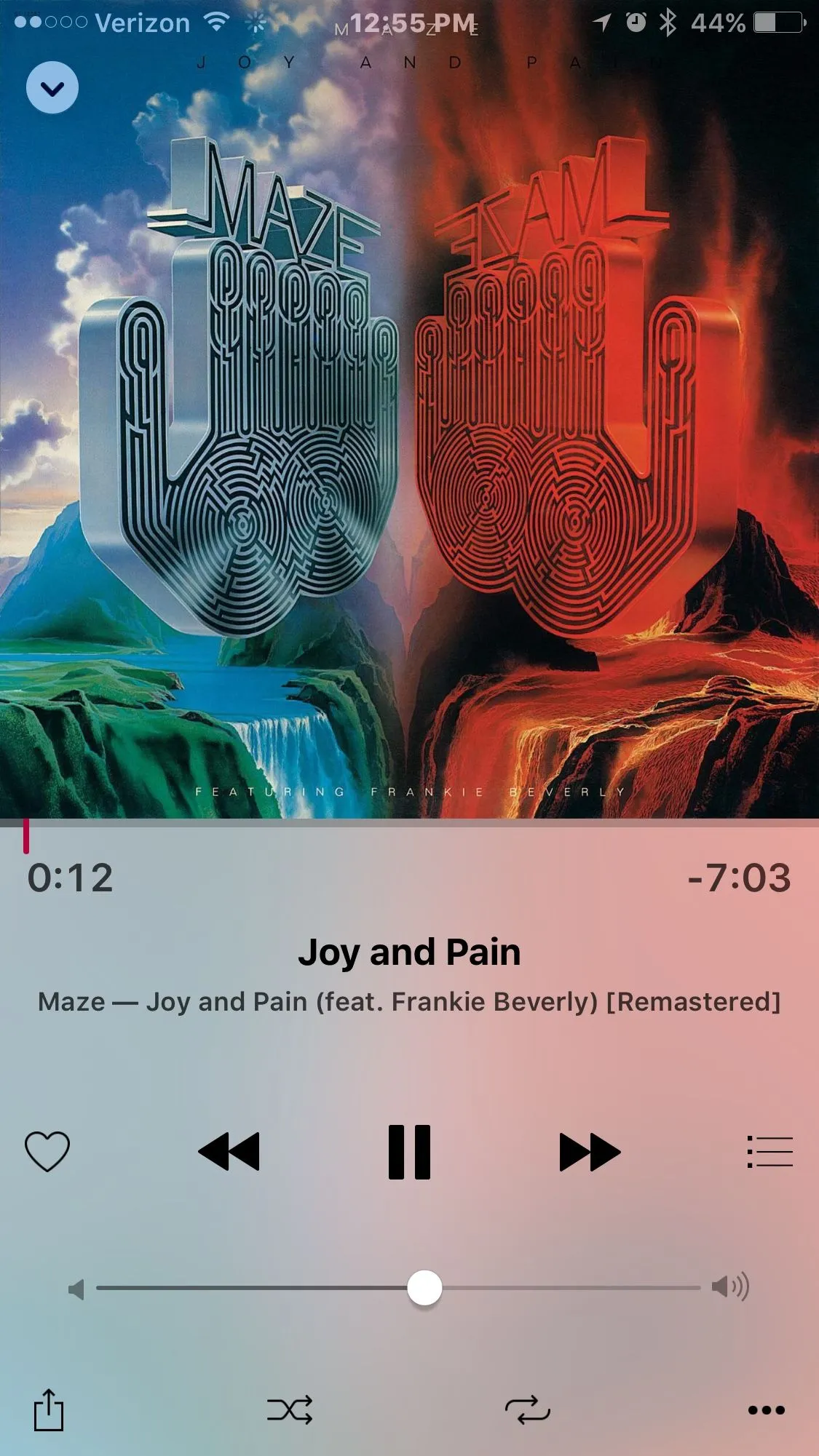
Task: Open the more options menu
Action: click(x=767, y=1410)
